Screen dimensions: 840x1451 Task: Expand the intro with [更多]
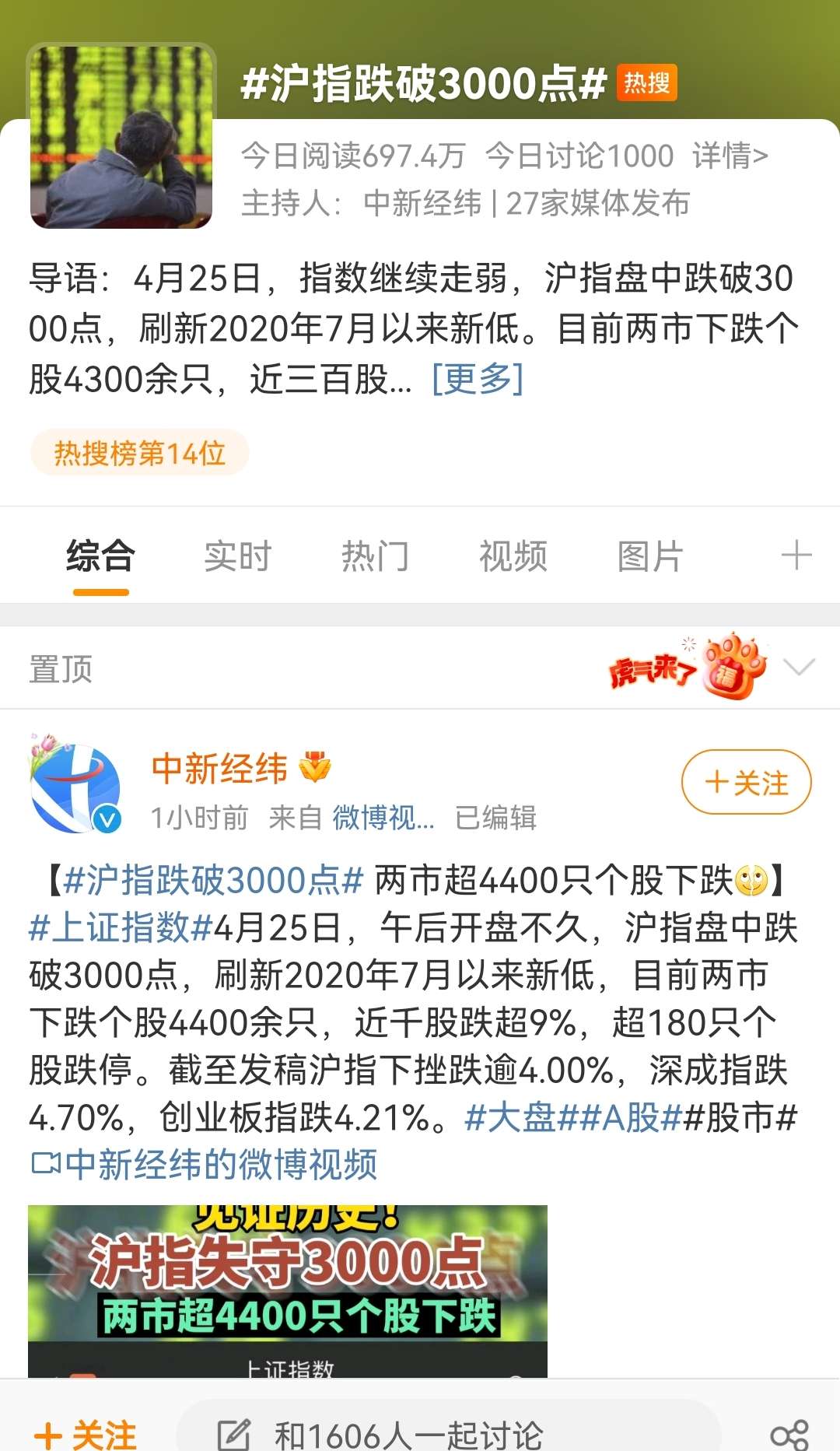coord(478,379)
